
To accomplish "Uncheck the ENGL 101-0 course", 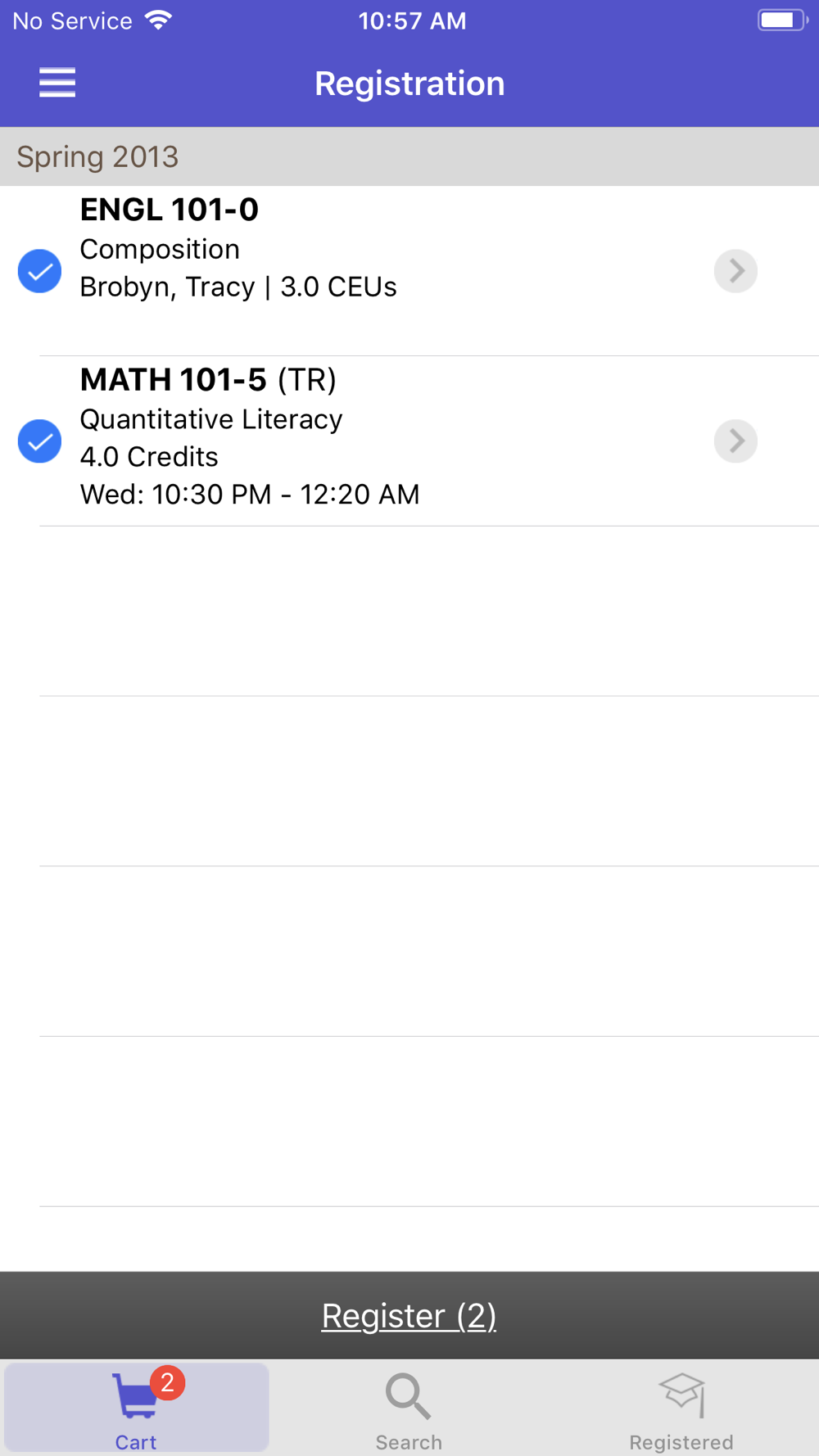I will [39, 271].
